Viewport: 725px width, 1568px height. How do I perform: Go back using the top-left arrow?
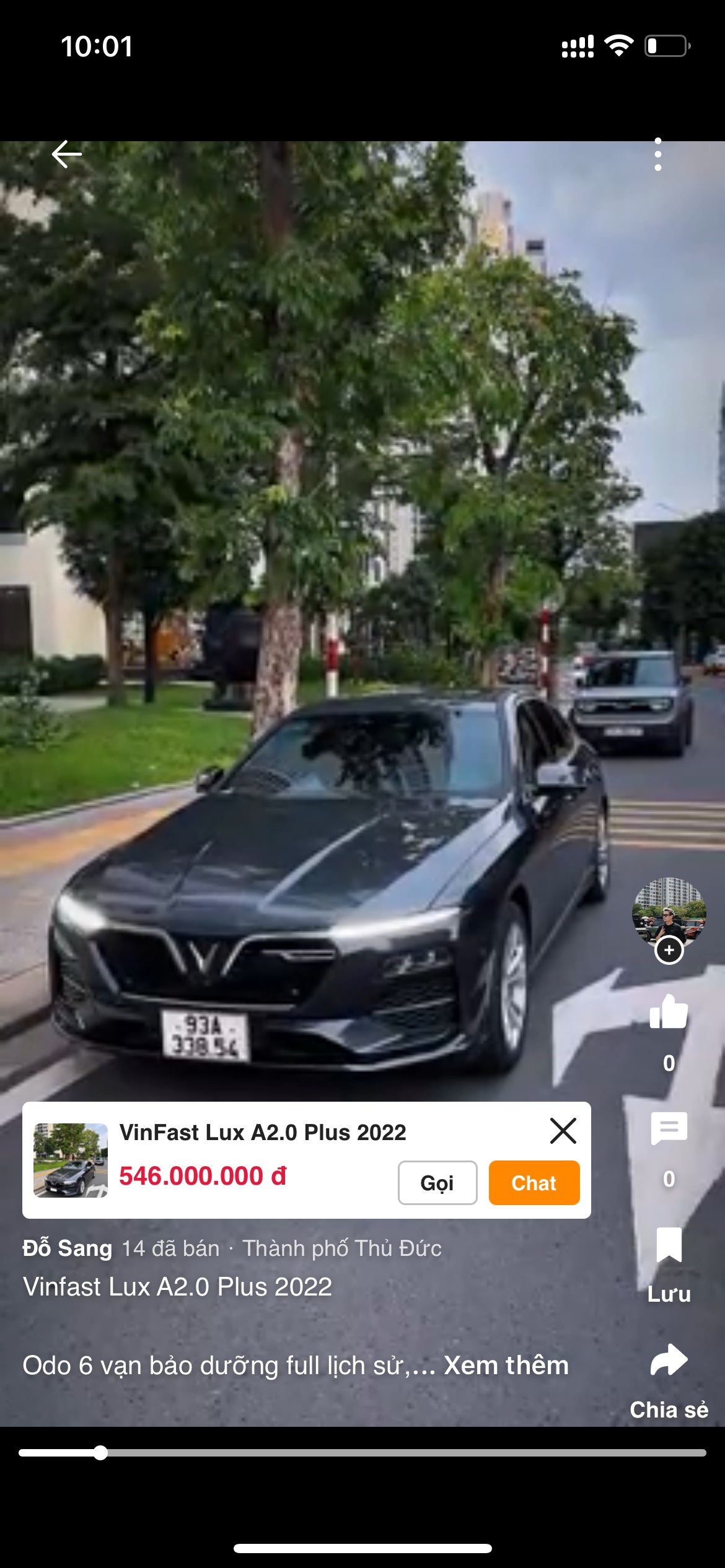click(x=67, y=154)
